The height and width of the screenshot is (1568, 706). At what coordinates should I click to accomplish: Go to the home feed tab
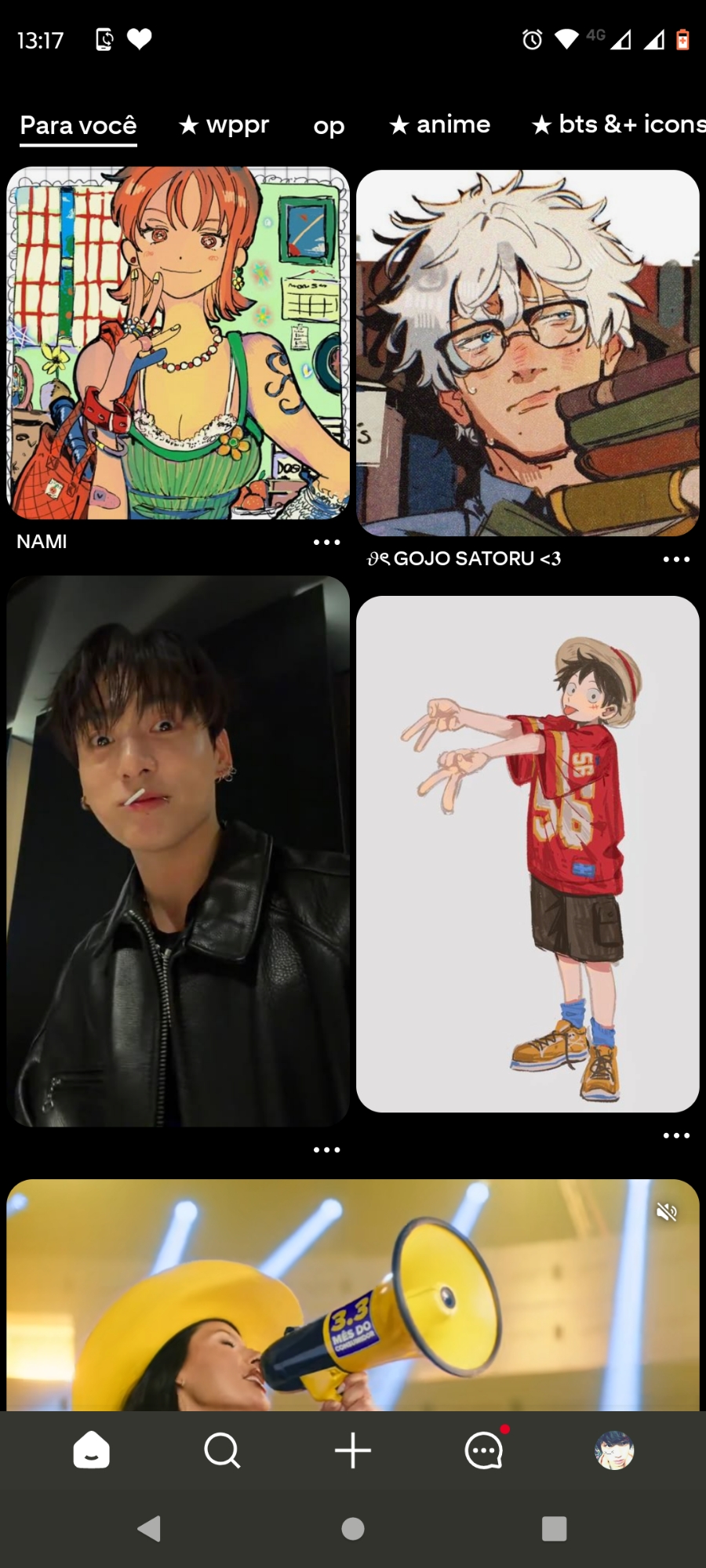coord(91,1450)
